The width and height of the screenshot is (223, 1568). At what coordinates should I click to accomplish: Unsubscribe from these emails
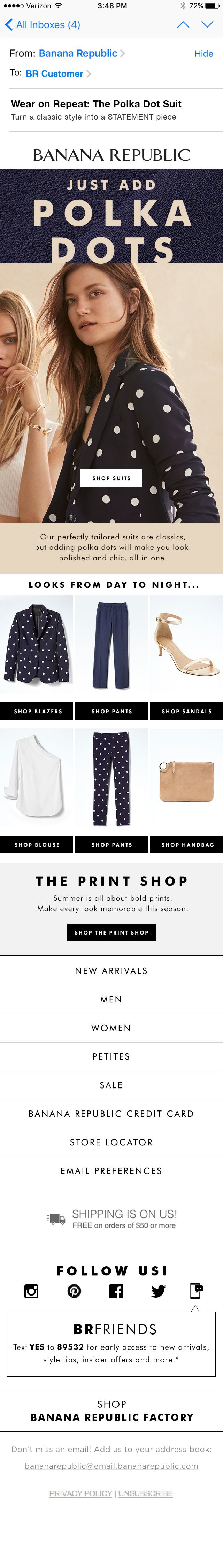[x=146, y=1493]
